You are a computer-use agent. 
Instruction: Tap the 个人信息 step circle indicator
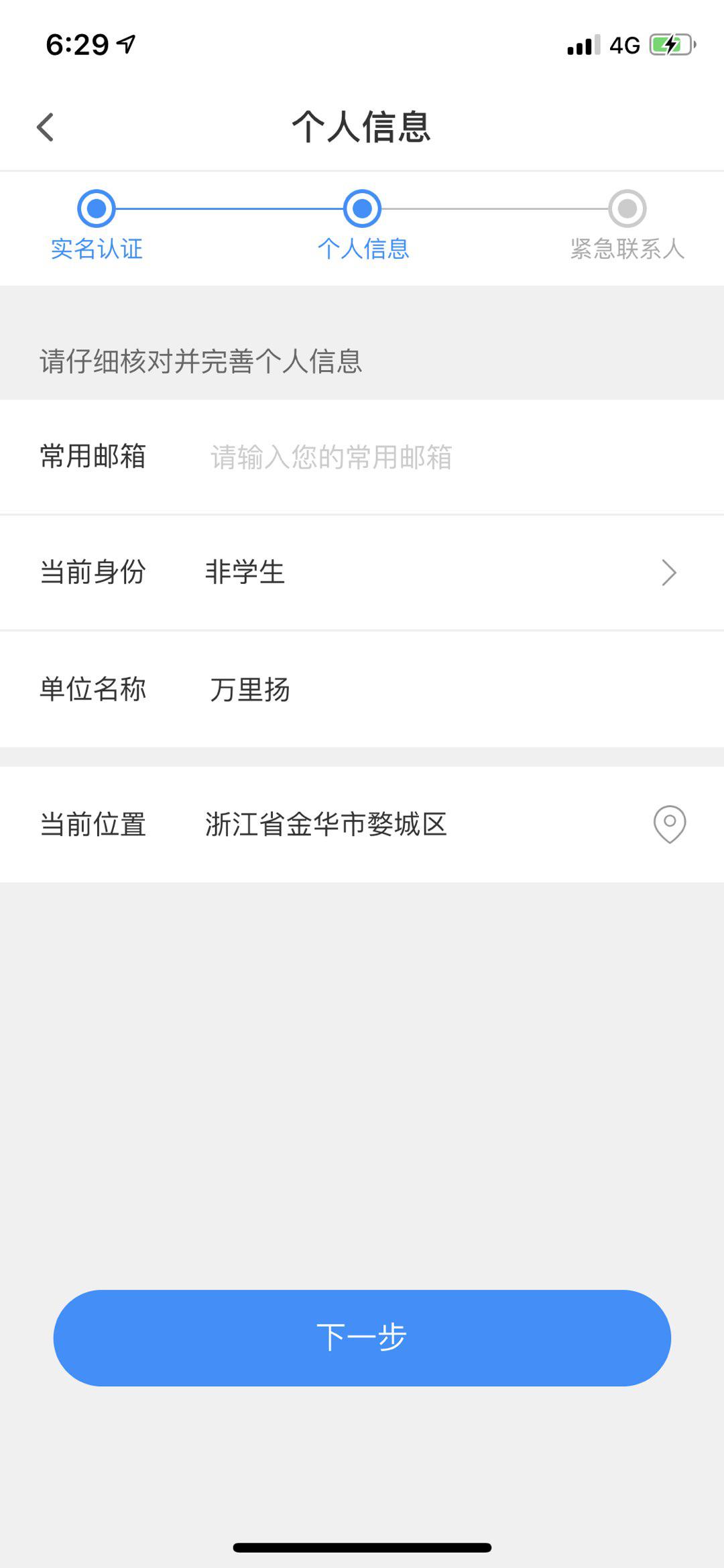coord(363,209)
